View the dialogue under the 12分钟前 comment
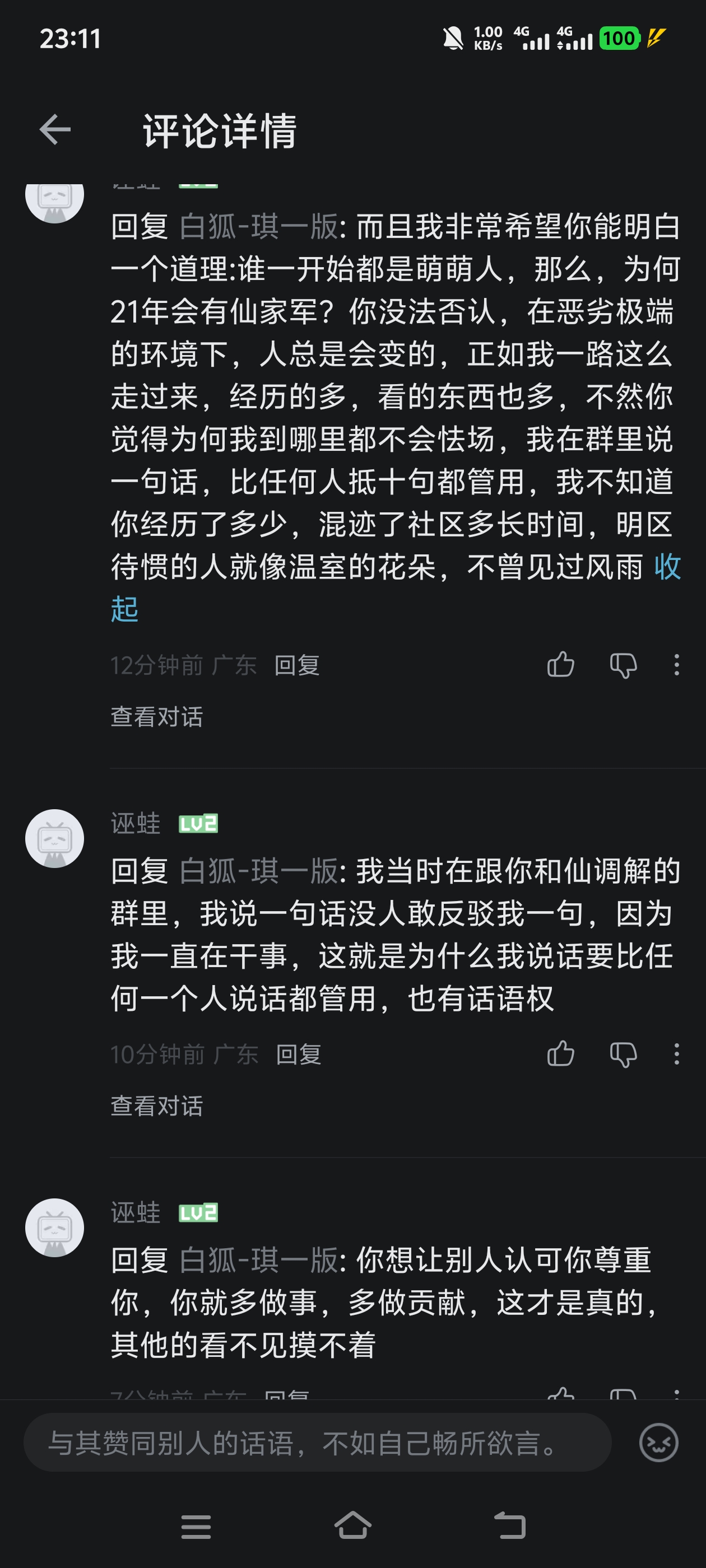Viewport: 706px width, 1568px height. [x=156, y=716]
